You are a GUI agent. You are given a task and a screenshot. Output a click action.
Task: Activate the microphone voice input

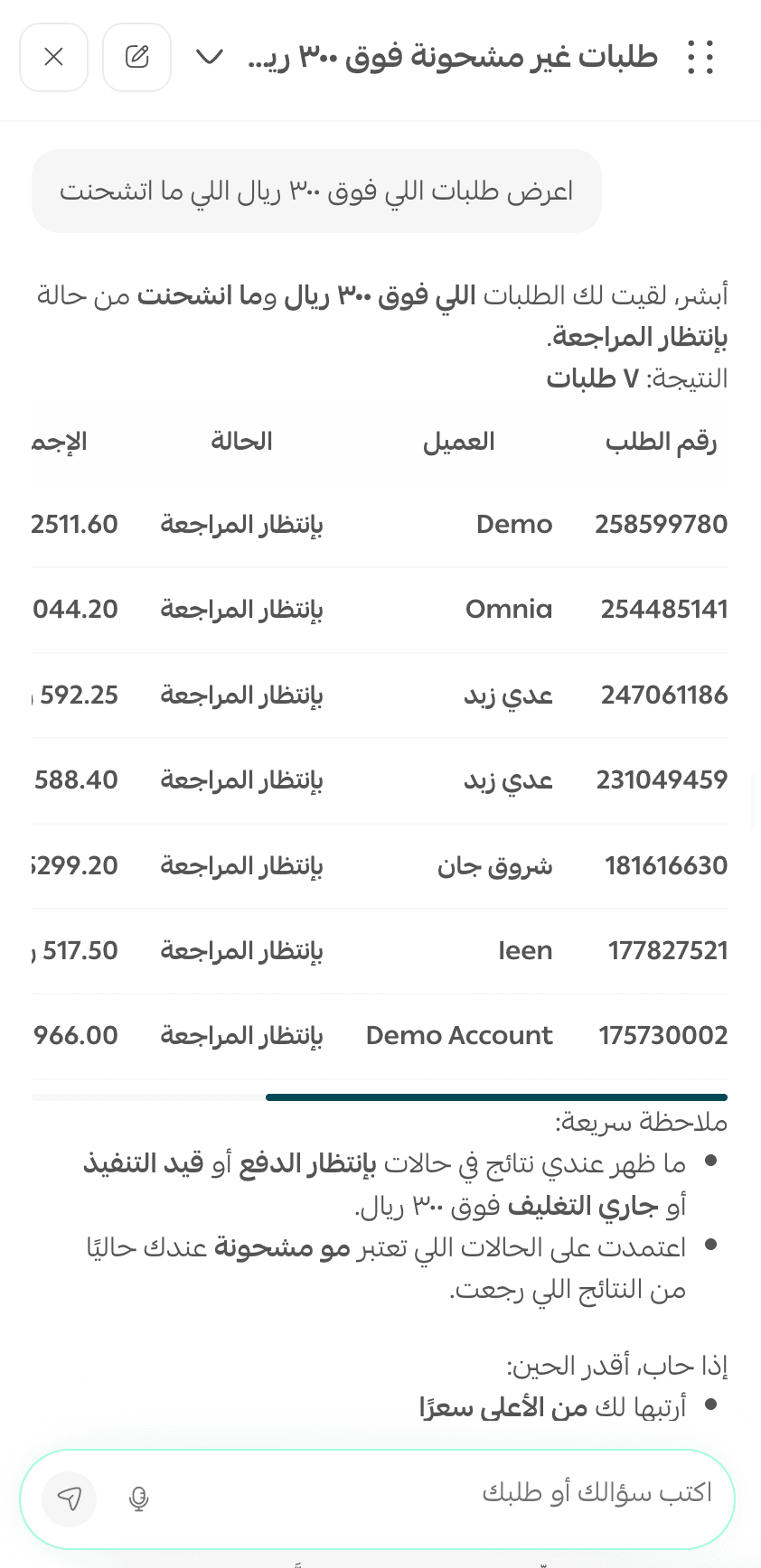138,1498
